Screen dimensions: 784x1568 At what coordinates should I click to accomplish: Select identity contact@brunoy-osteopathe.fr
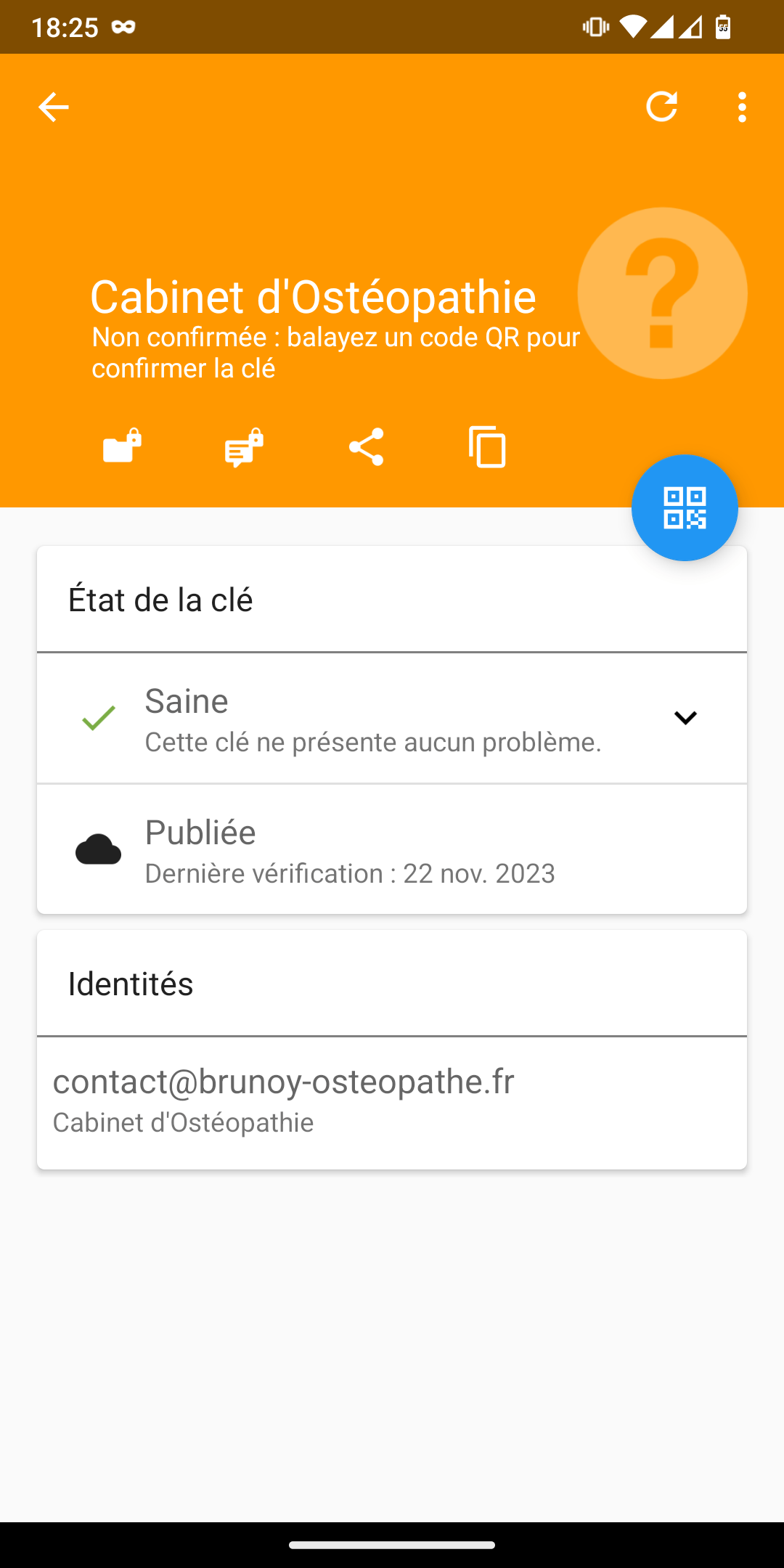(392, 1102)
